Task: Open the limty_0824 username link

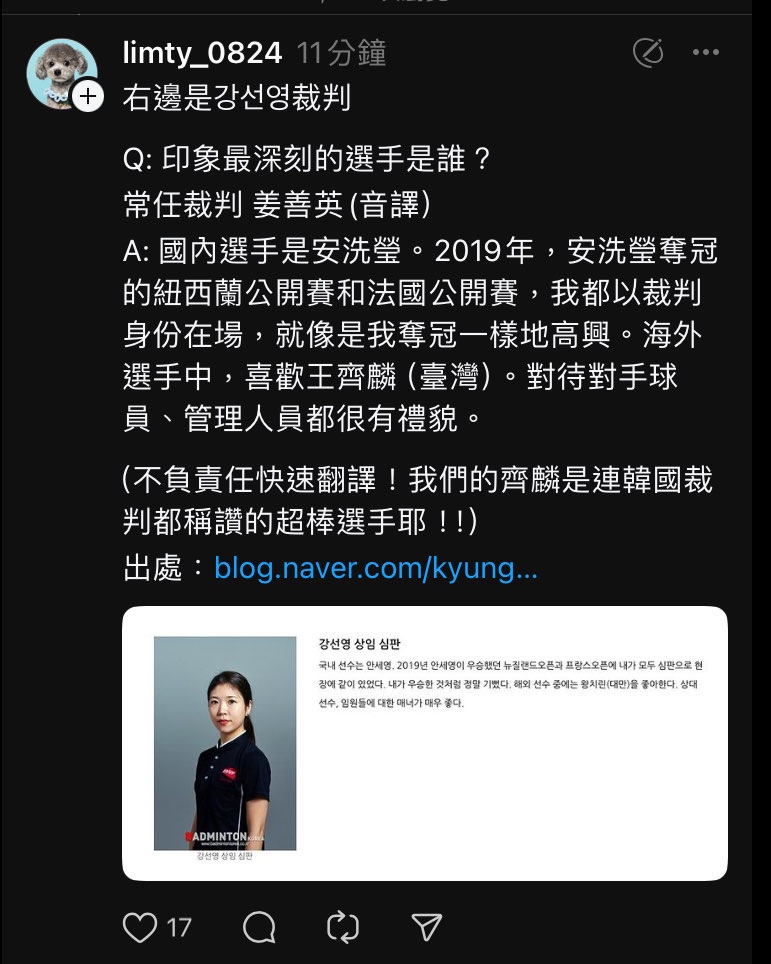Action: click(202, 52)
